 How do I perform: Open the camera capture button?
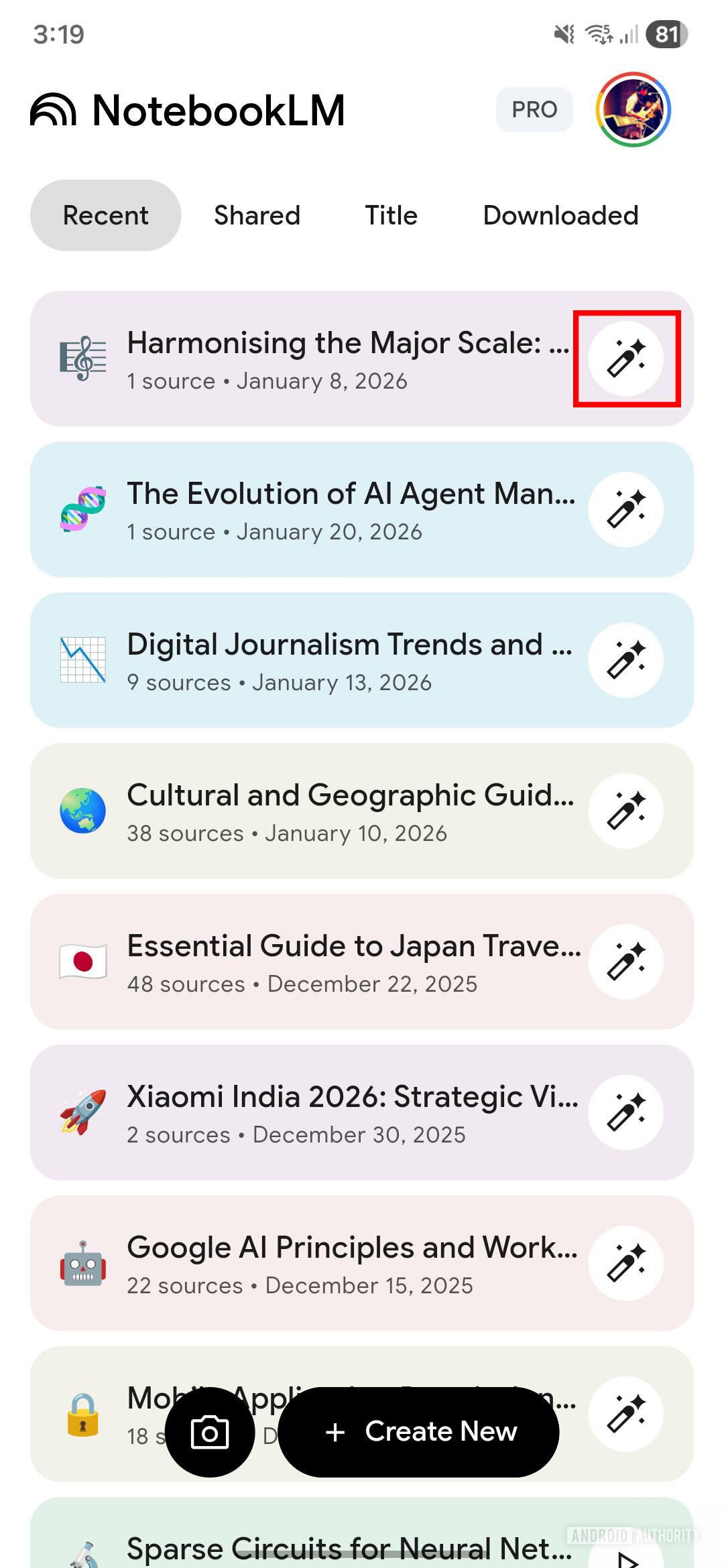[211, 1432]
